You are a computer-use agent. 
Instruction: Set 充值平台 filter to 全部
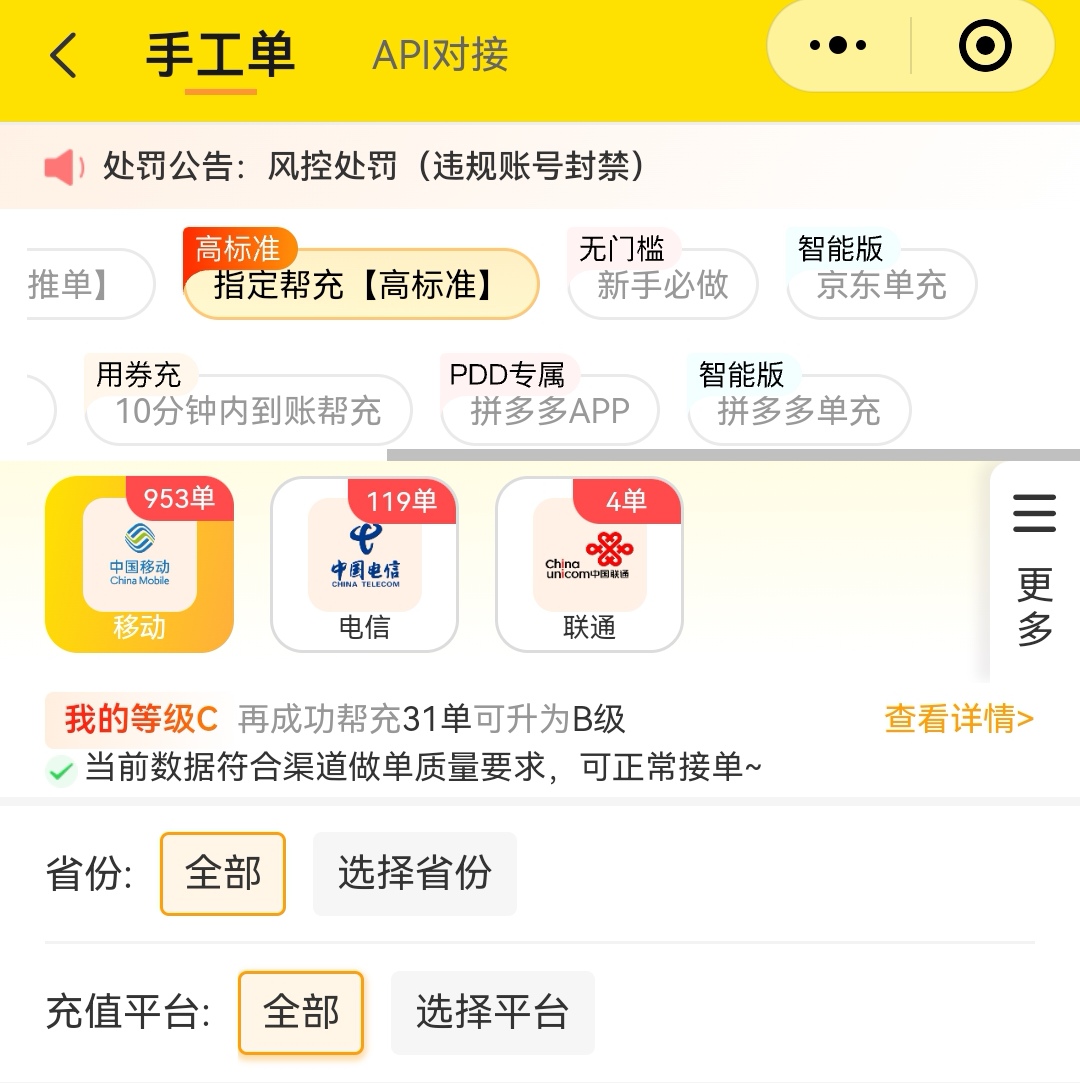tap(300, 1012)
